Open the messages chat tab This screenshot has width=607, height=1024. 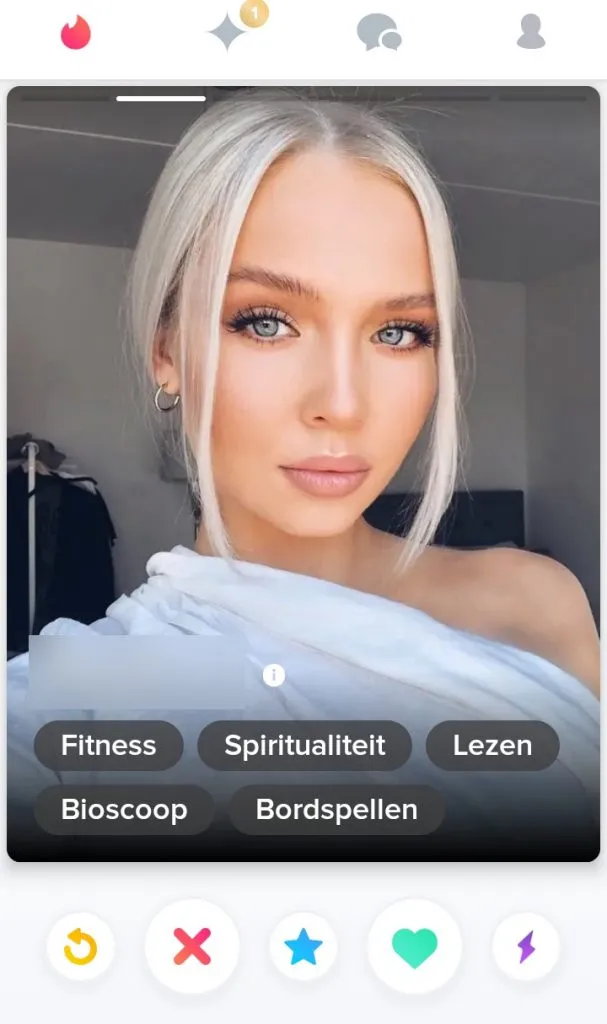click(378, 33)
